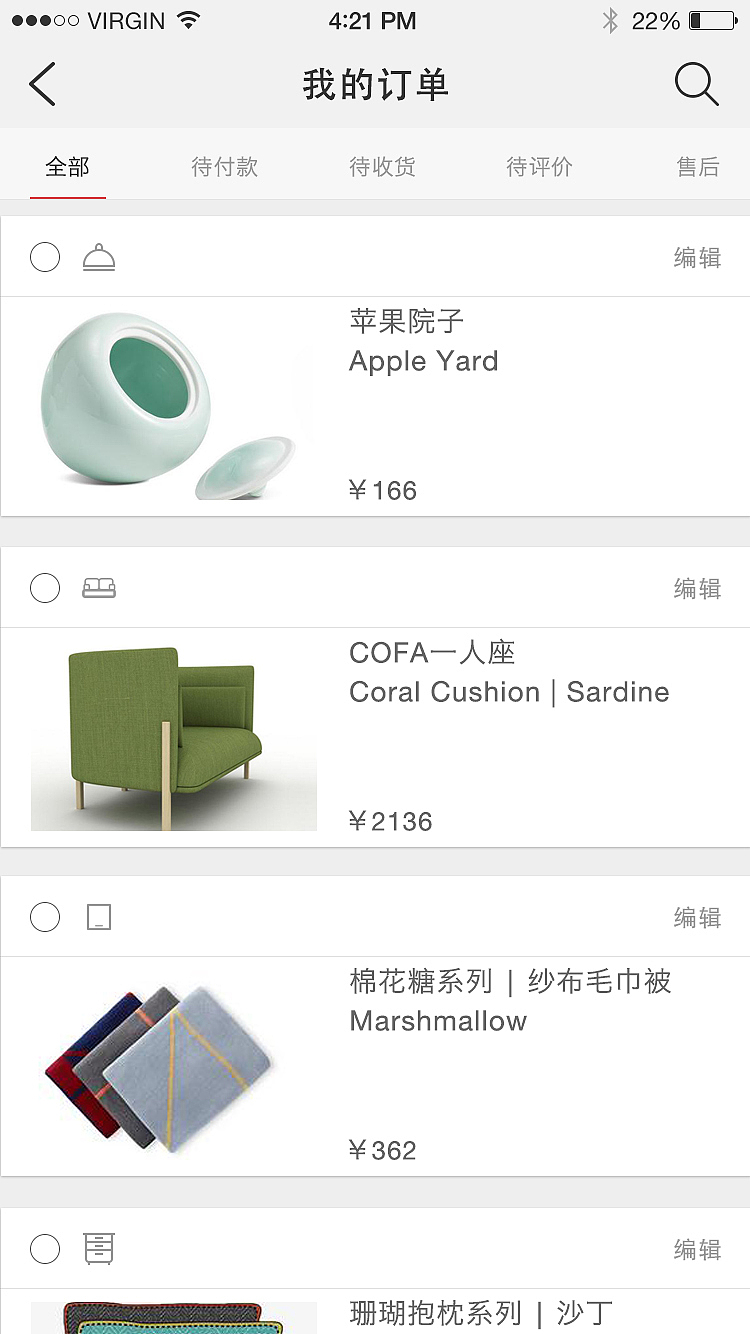
Task: Switch to the 待付款 tab
Action: pos(224,167)
